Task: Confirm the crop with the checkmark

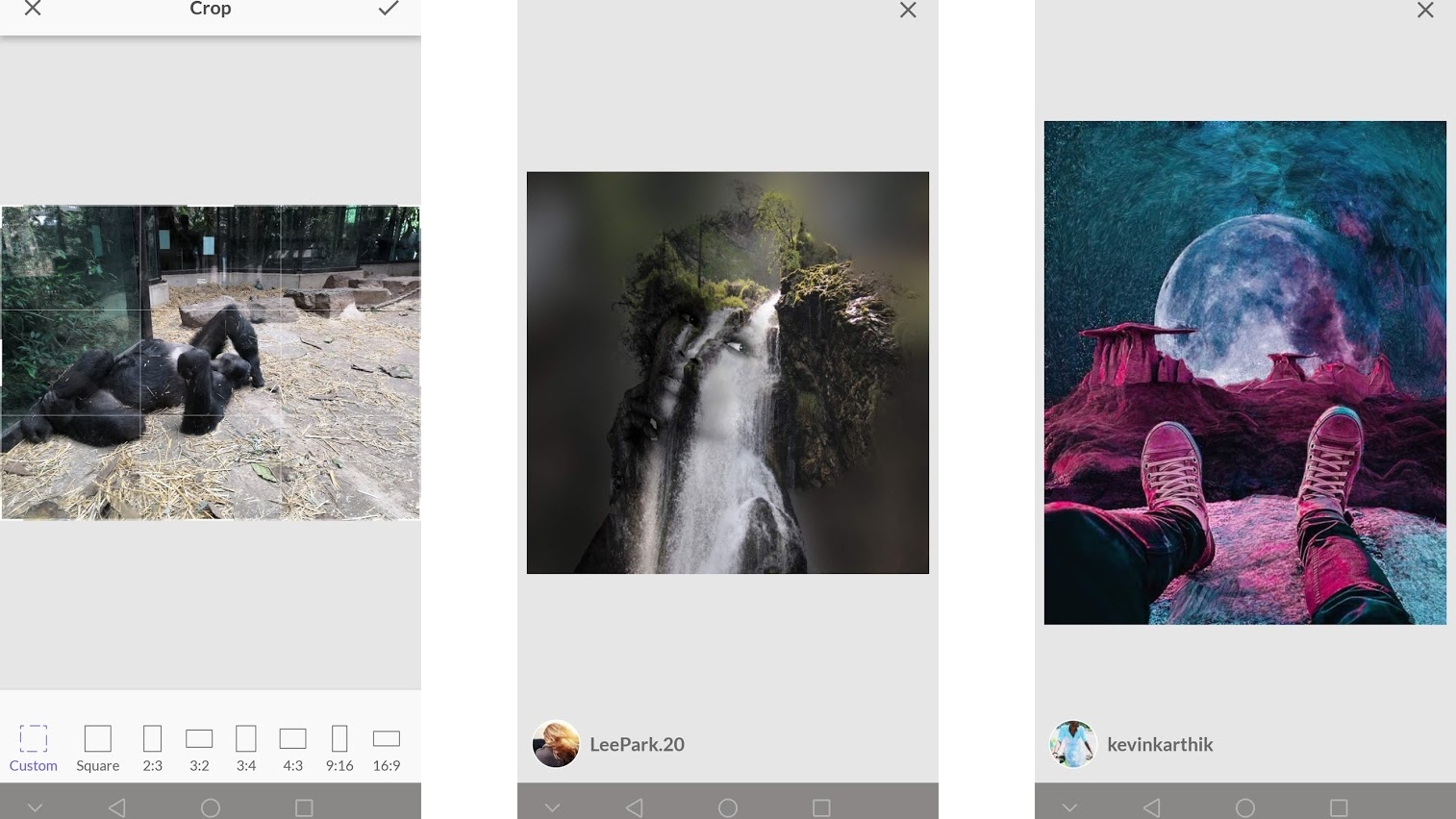Action: click(389, 9)
